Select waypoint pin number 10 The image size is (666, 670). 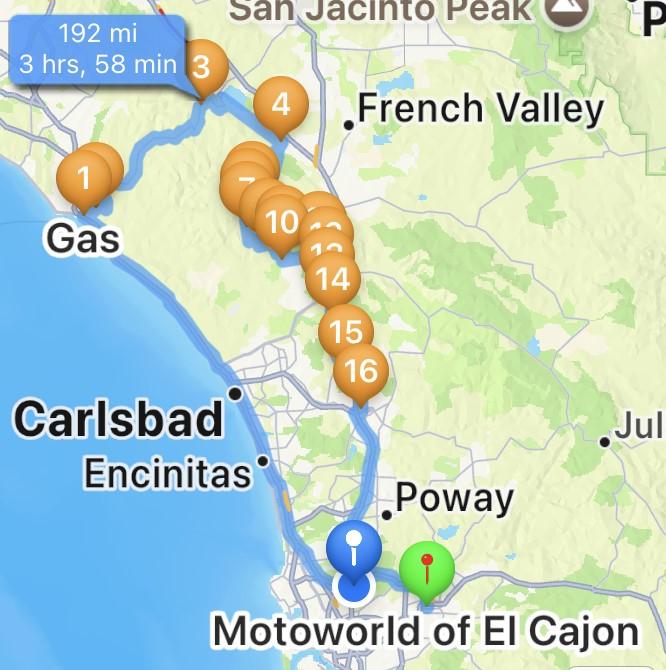(x=282, y=221)
